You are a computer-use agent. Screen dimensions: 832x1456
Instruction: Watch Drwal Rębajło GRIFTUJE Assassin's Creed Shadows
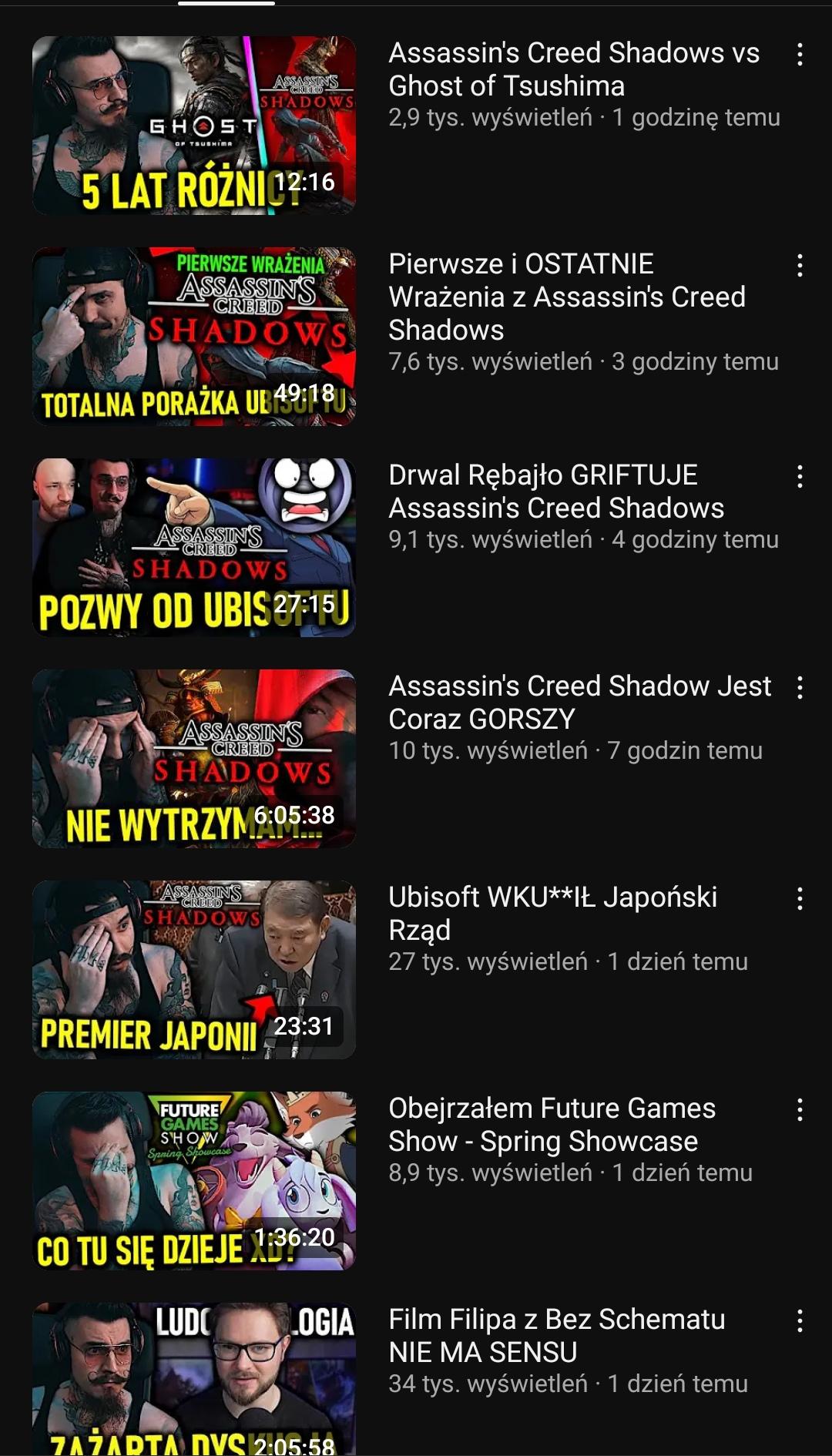(x=194, y=548)
